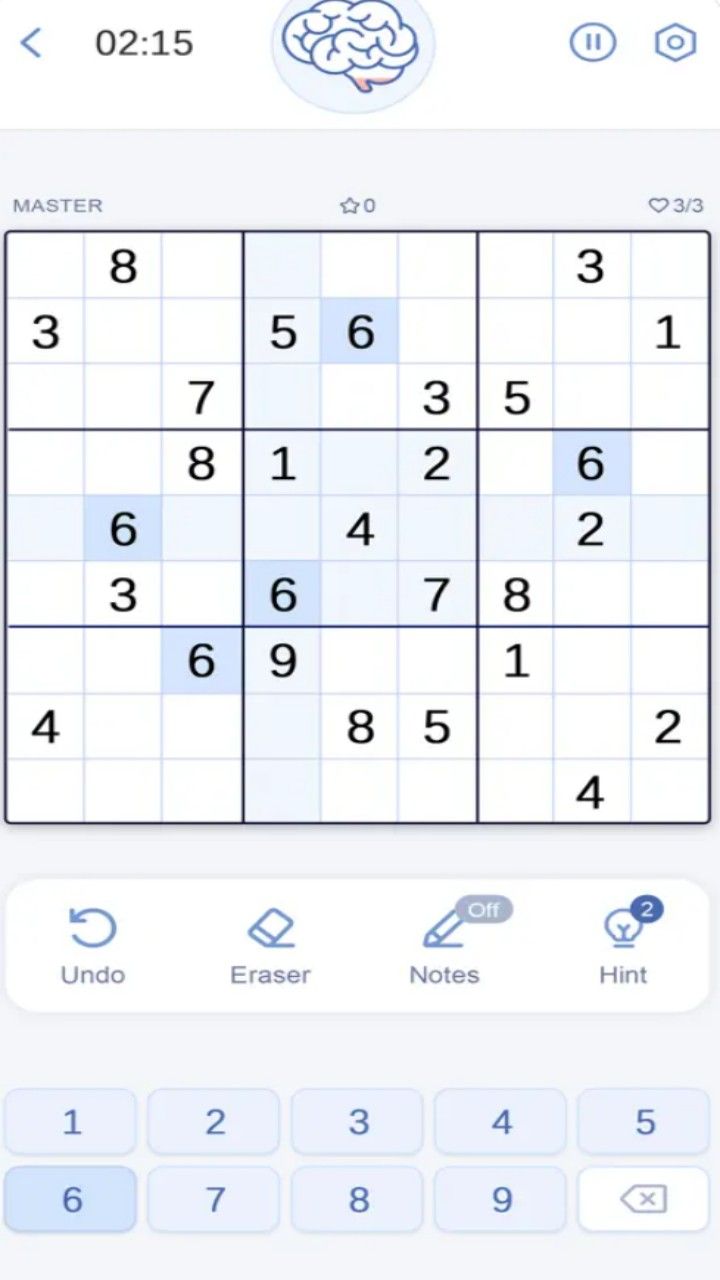Screen dimensions: 720x1280
Task: Go back from the sudoku game
Action: tap(32, 43)
